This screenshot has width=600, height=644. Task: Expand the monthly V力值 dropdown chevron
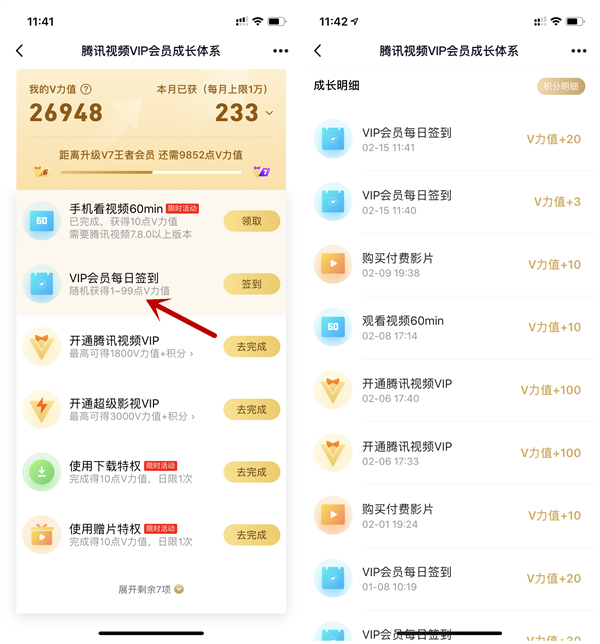tap(269, 113)
